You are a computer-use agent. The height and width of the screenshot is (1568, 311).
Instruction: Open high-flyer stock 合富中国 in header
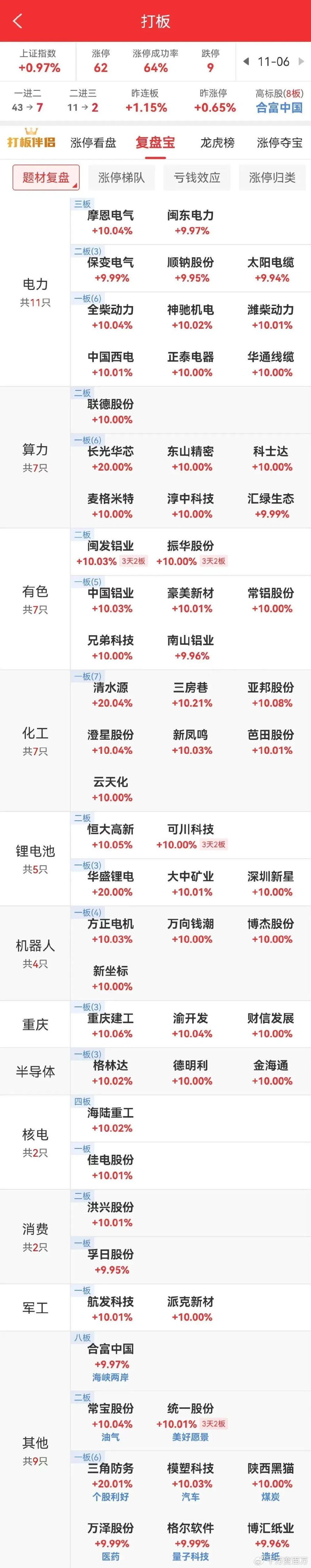click(x=279, y=108)
